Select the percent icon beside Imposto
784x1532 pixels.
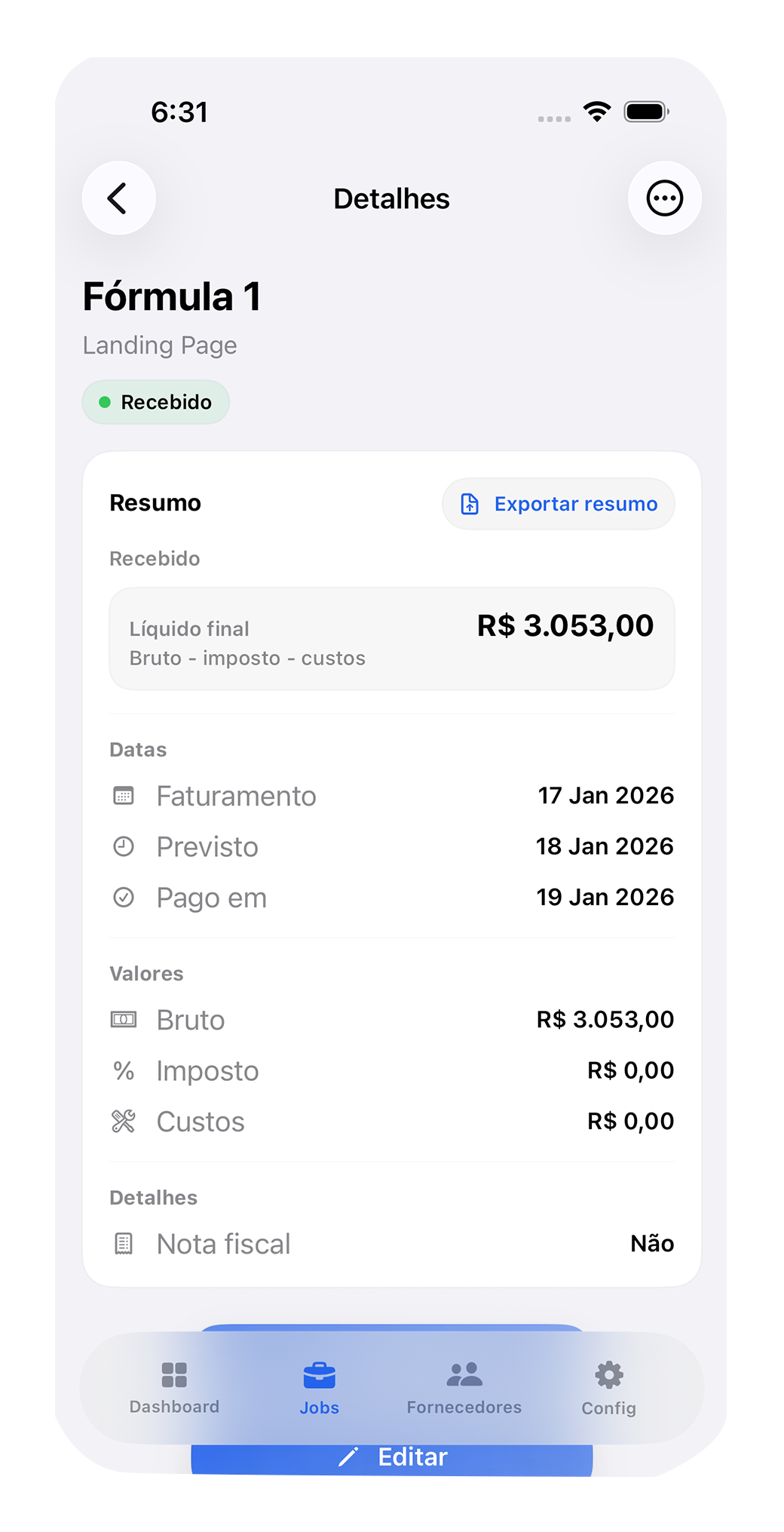(124, 1070)
